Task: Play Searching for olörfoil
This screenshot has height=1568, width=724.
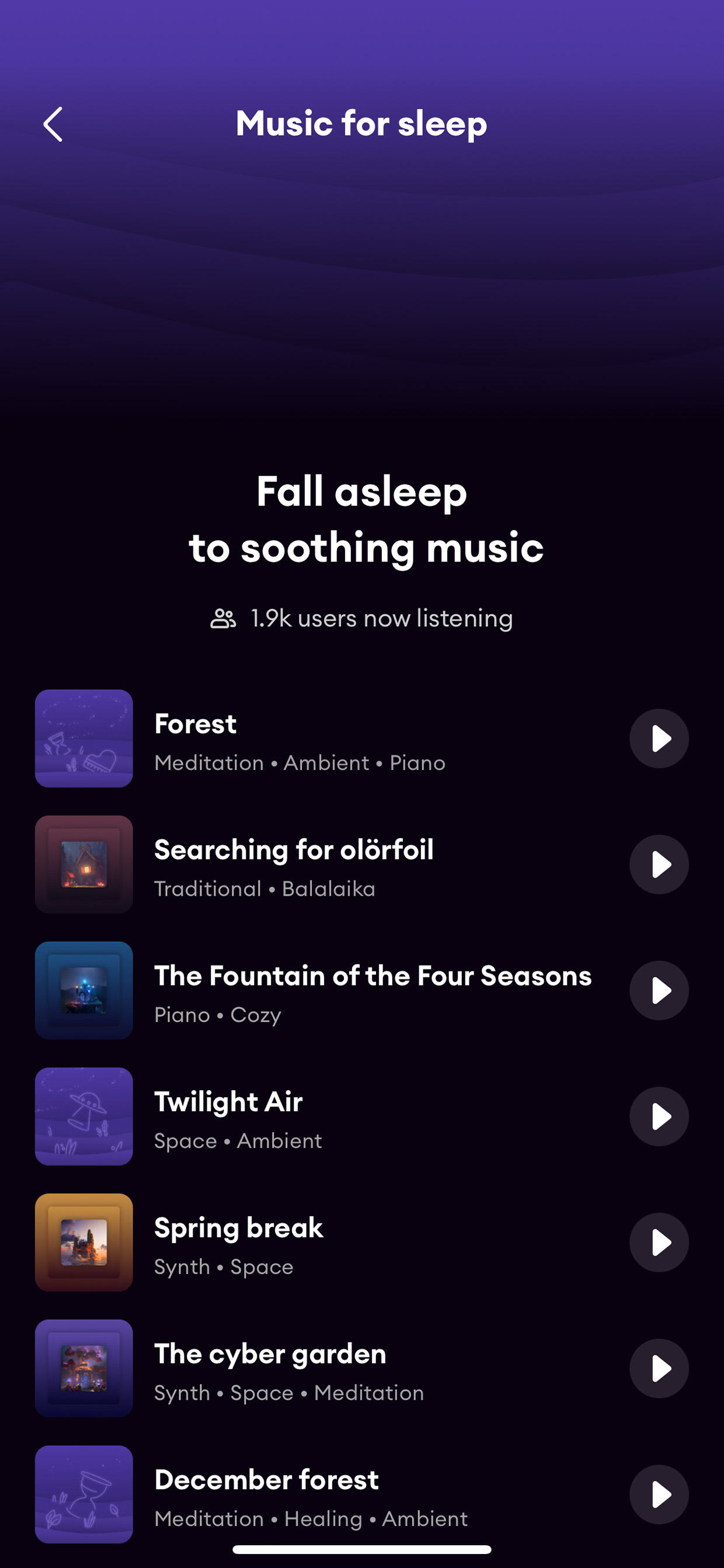Action: [658, 865]
